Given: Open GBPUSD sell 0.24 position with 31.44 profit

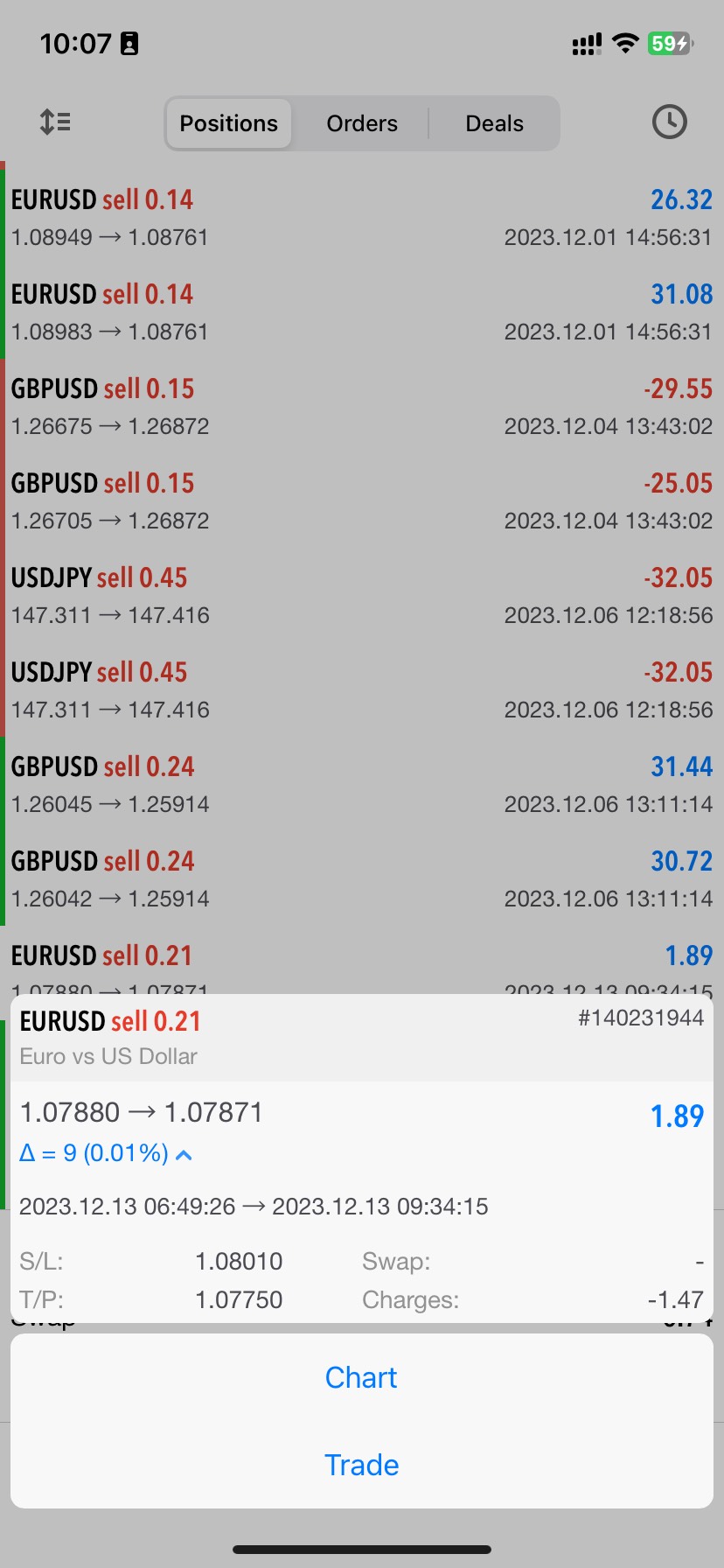Looking at the screenshot, I should (x=361, y=784).
